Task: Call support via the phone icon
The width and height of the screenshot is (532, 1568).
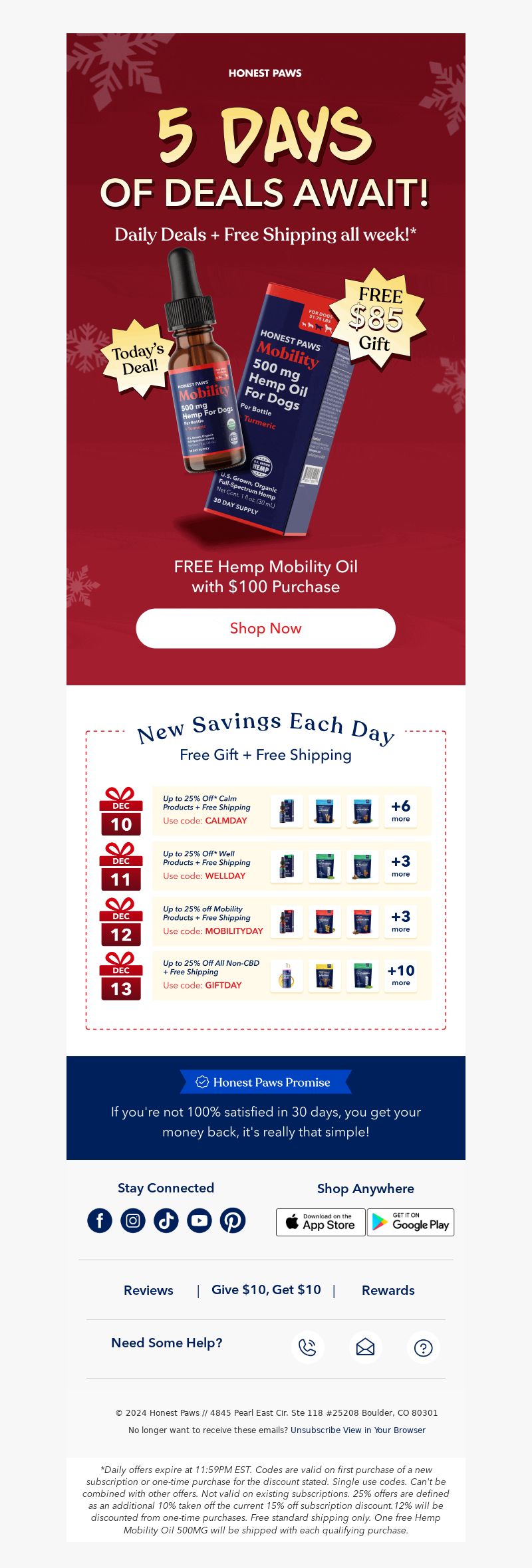Action: click(x=307, y=1347)
